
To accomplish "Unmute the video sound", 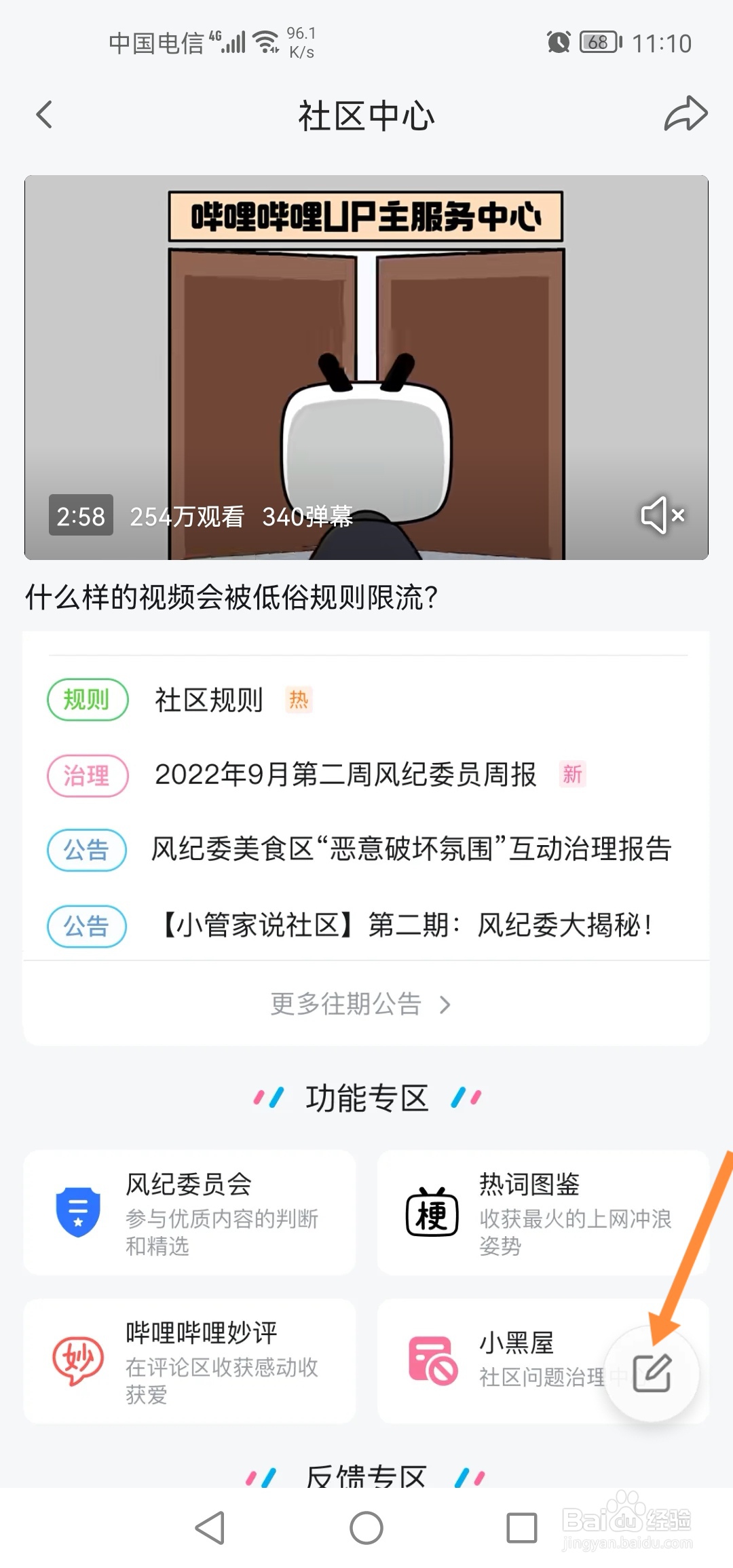I will pos(664,516).
